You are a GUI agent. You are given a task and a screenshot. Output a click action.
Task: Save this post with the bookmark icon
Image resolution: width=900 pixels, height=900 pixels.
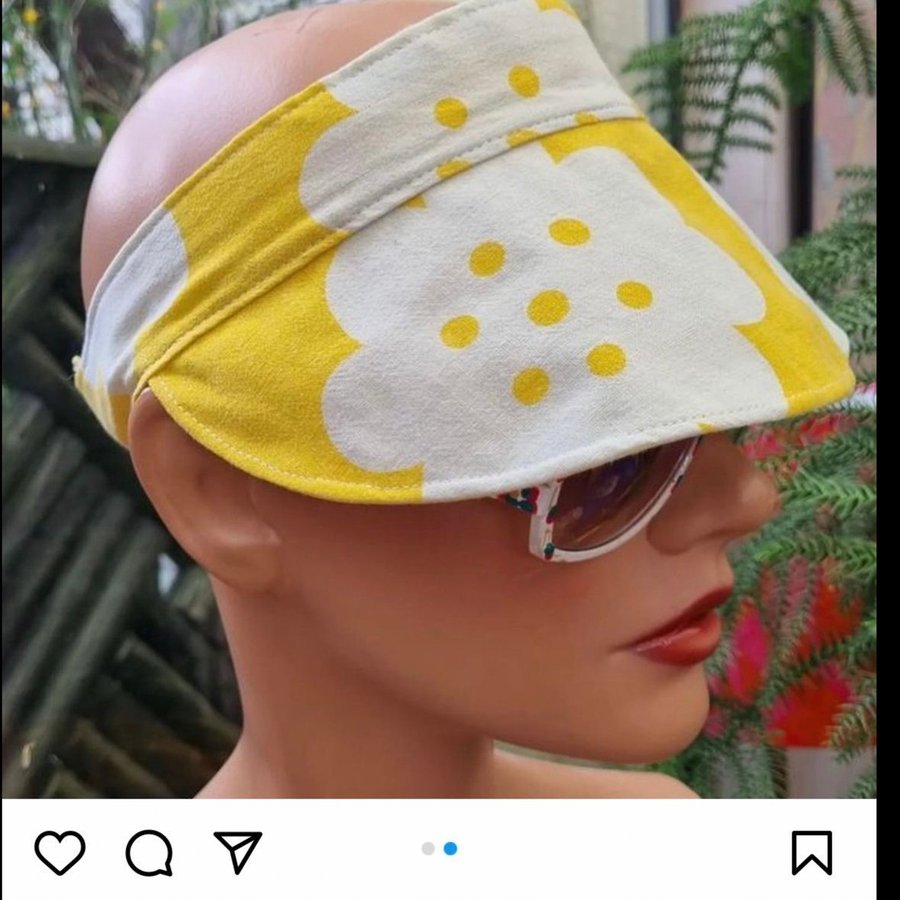pyautogui.click(x=811, y=853)
